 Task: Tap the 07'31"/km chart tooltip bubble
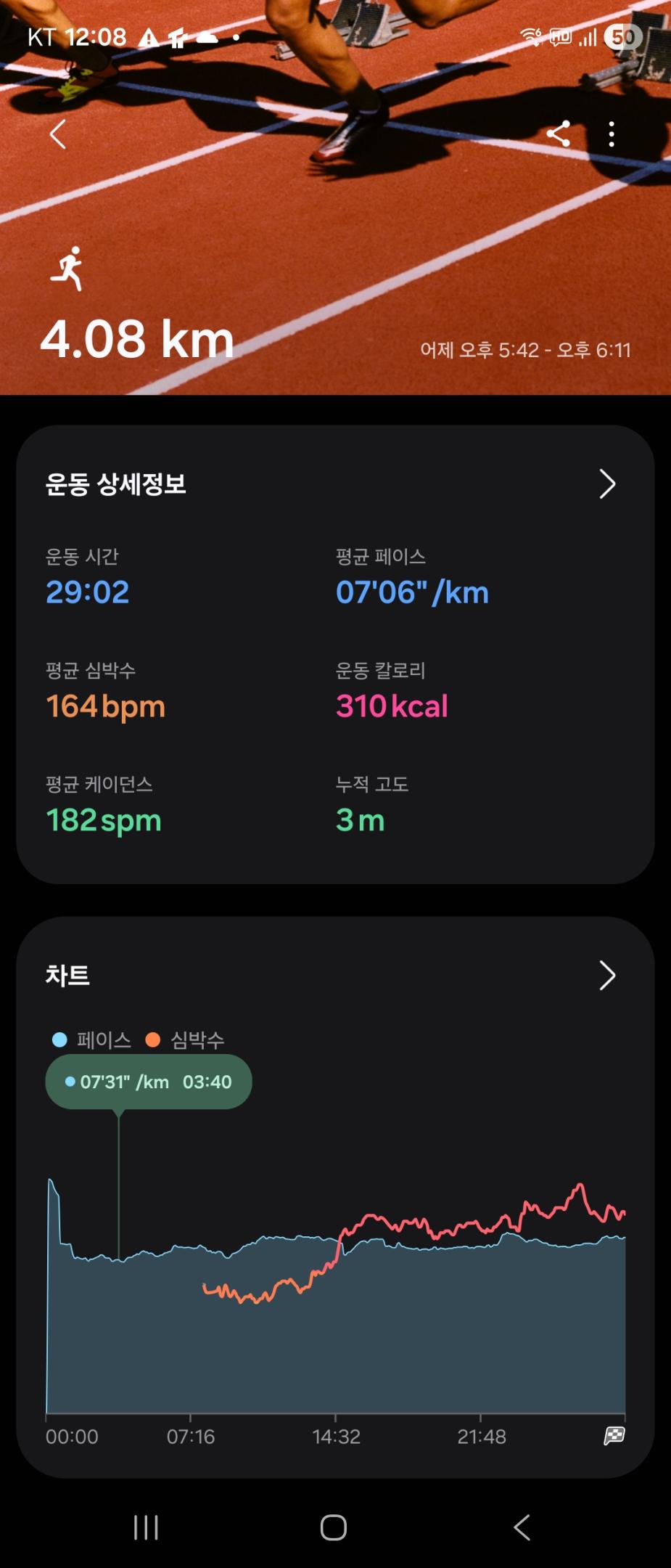(148, 1081)
